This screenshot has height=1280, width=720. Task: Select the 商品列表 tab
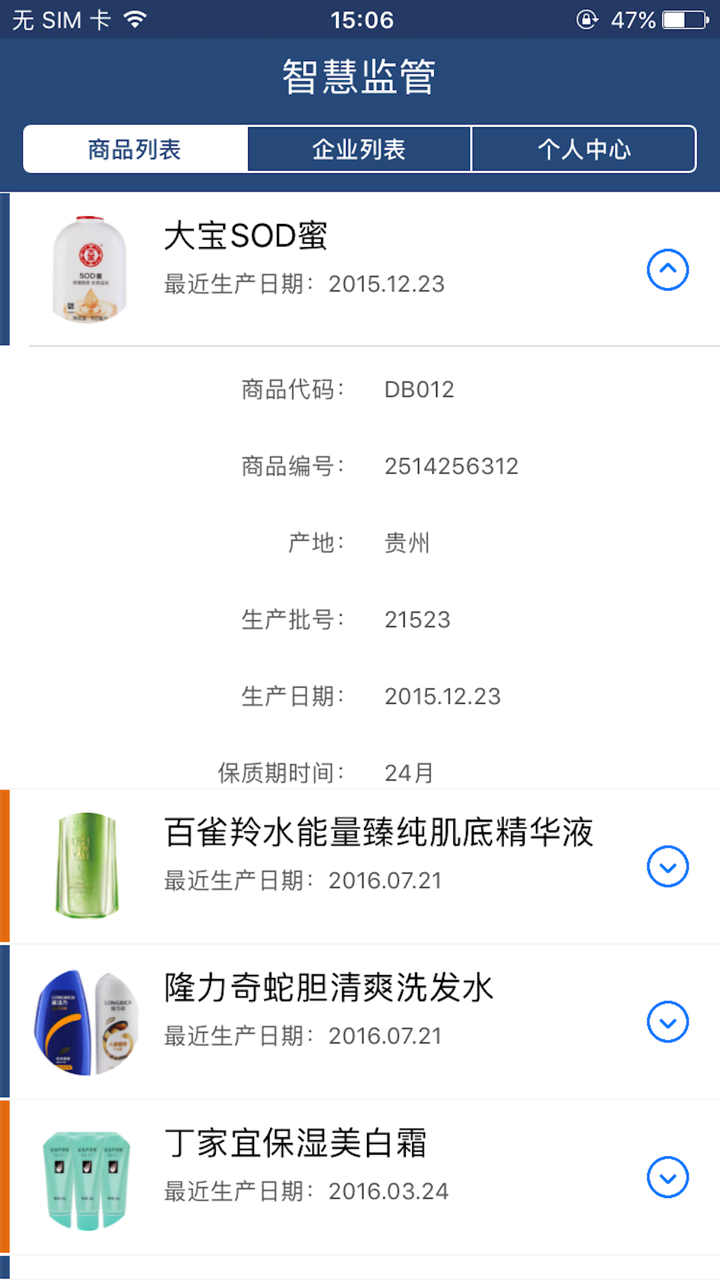[135, 148]
